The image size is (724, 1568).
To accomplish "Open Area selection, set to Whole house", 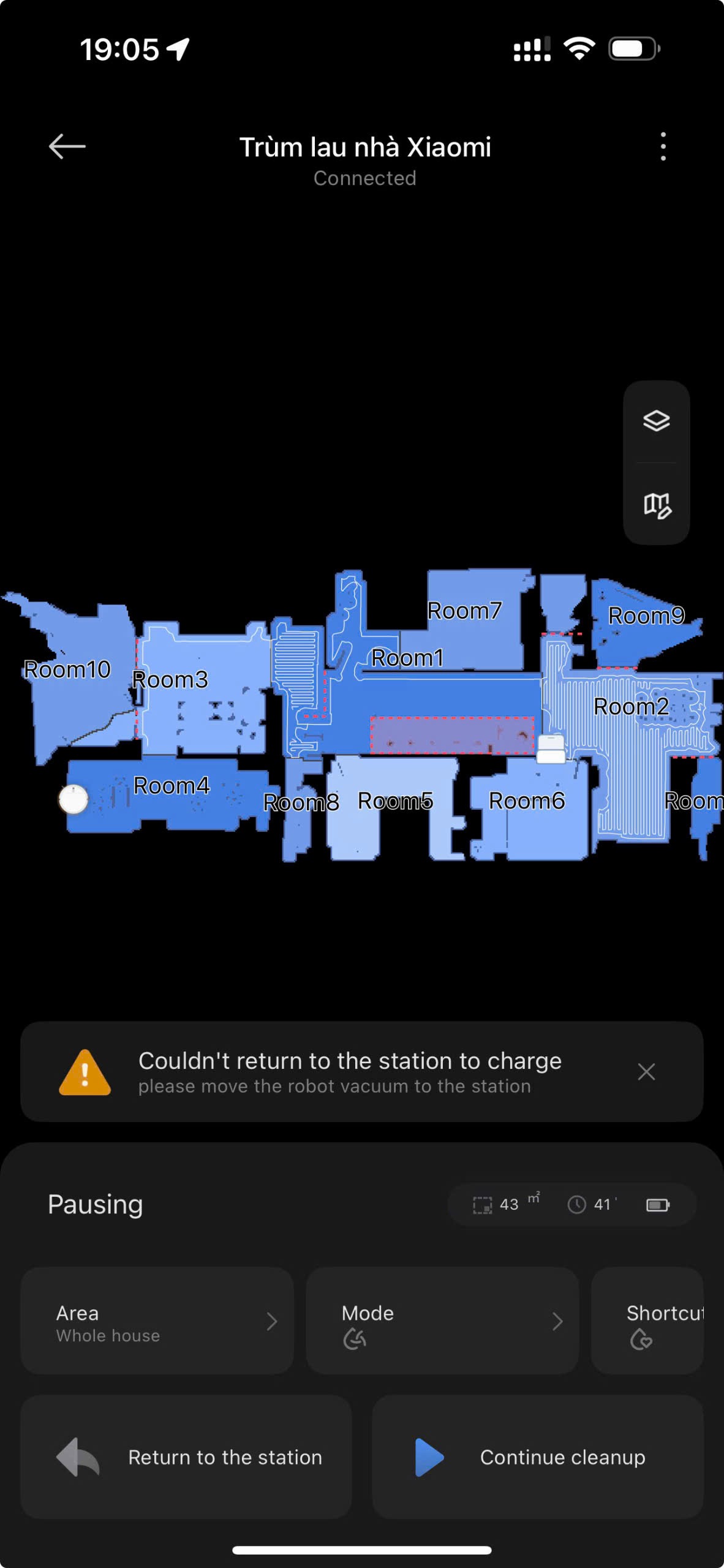I will pos(157,1321).
